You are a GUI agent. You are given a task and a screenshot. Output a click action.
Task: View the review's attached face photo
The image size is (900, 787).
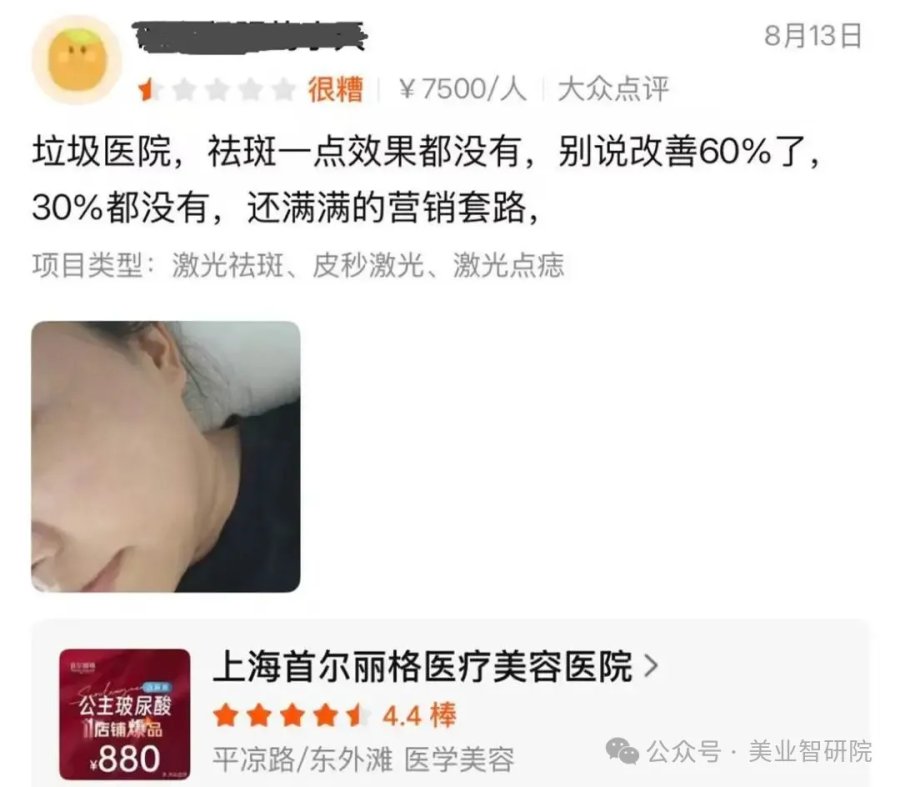pyautogui.click(x=166, y=456)
